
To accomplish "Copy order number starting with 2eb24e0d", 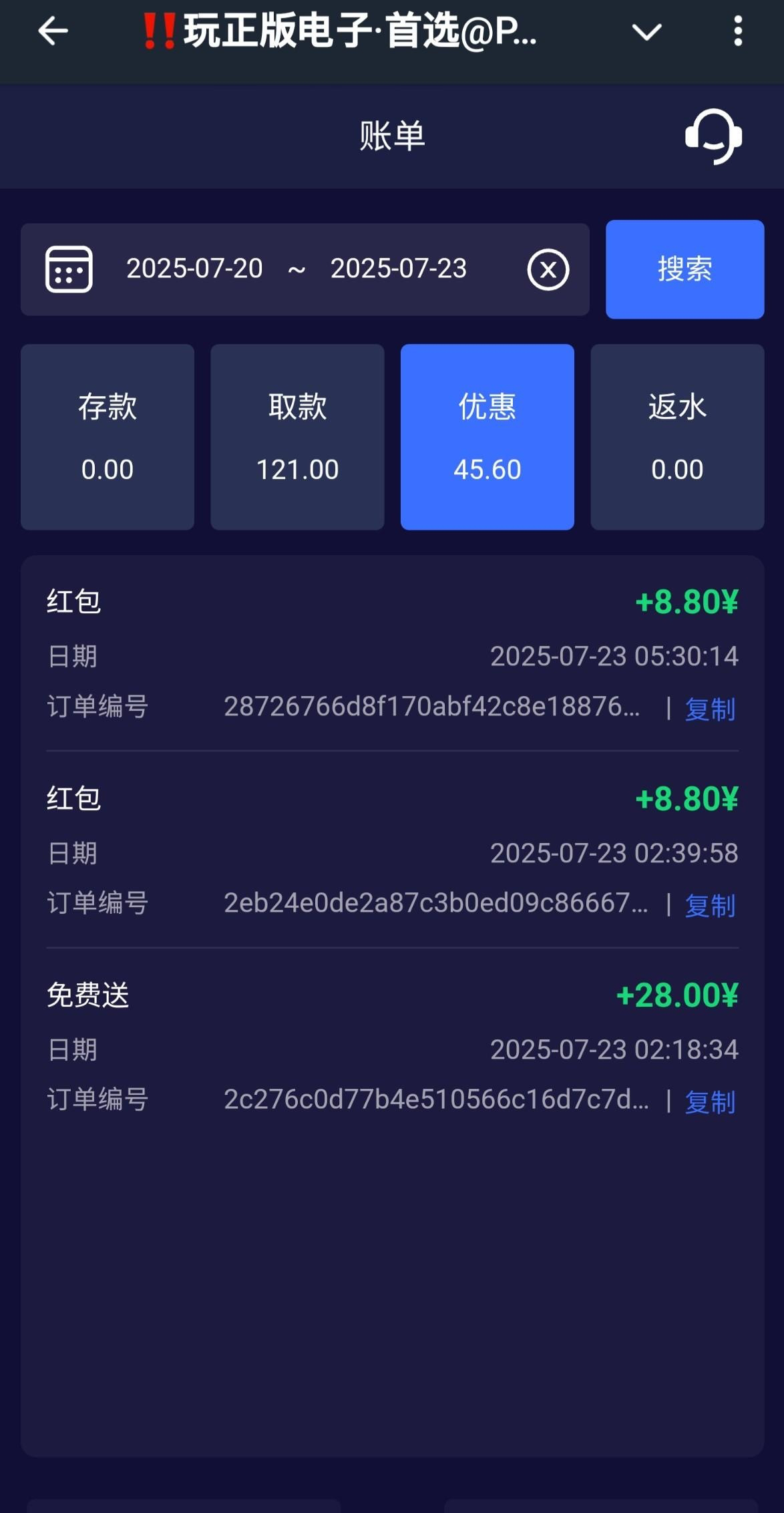I will coord(710,905).
